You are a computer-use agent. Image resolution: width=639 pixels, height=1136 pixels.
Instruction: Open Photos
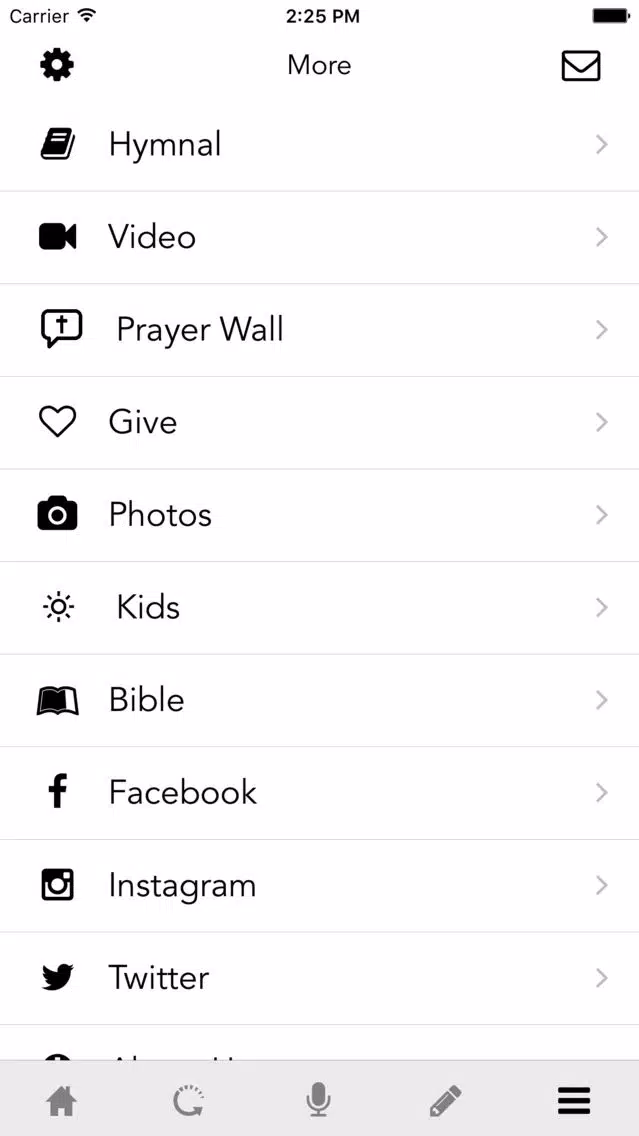[x=320, y=515]
